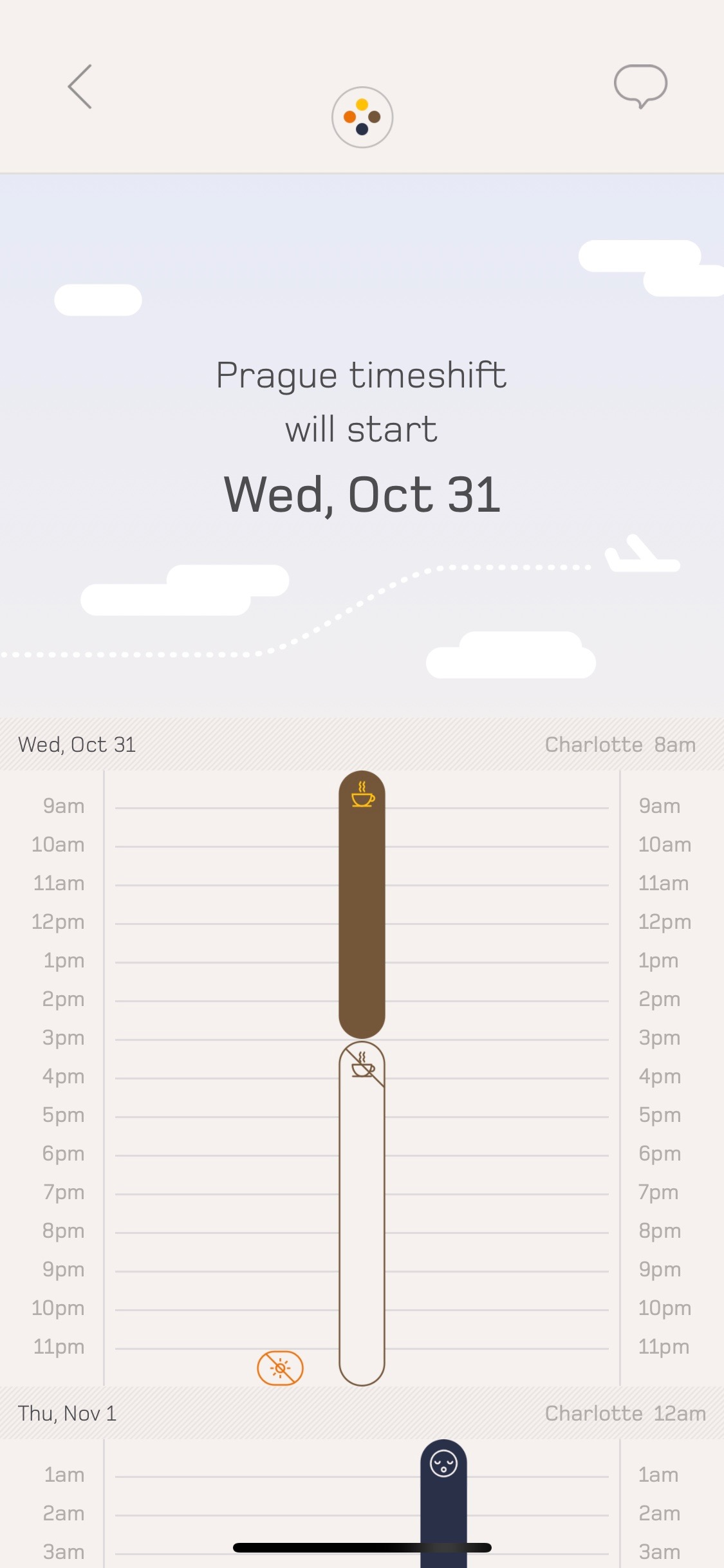The width and height of the screenshot is (724, 1568).
Task: Tap the orange avoid-light sun marker
Action: point(280,1368)
